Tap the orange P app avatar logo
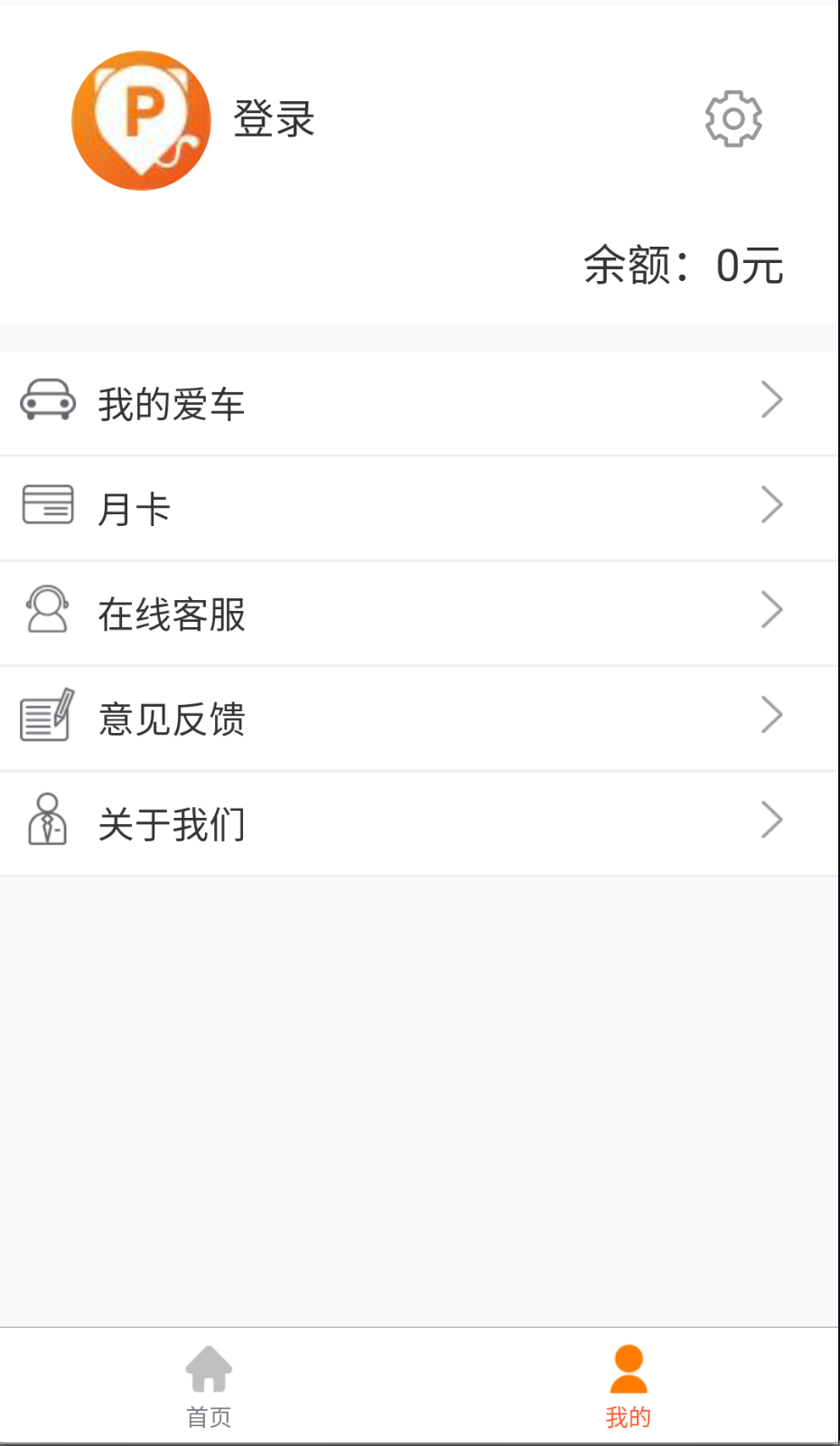840x1446 pixels. pos(141,119)
